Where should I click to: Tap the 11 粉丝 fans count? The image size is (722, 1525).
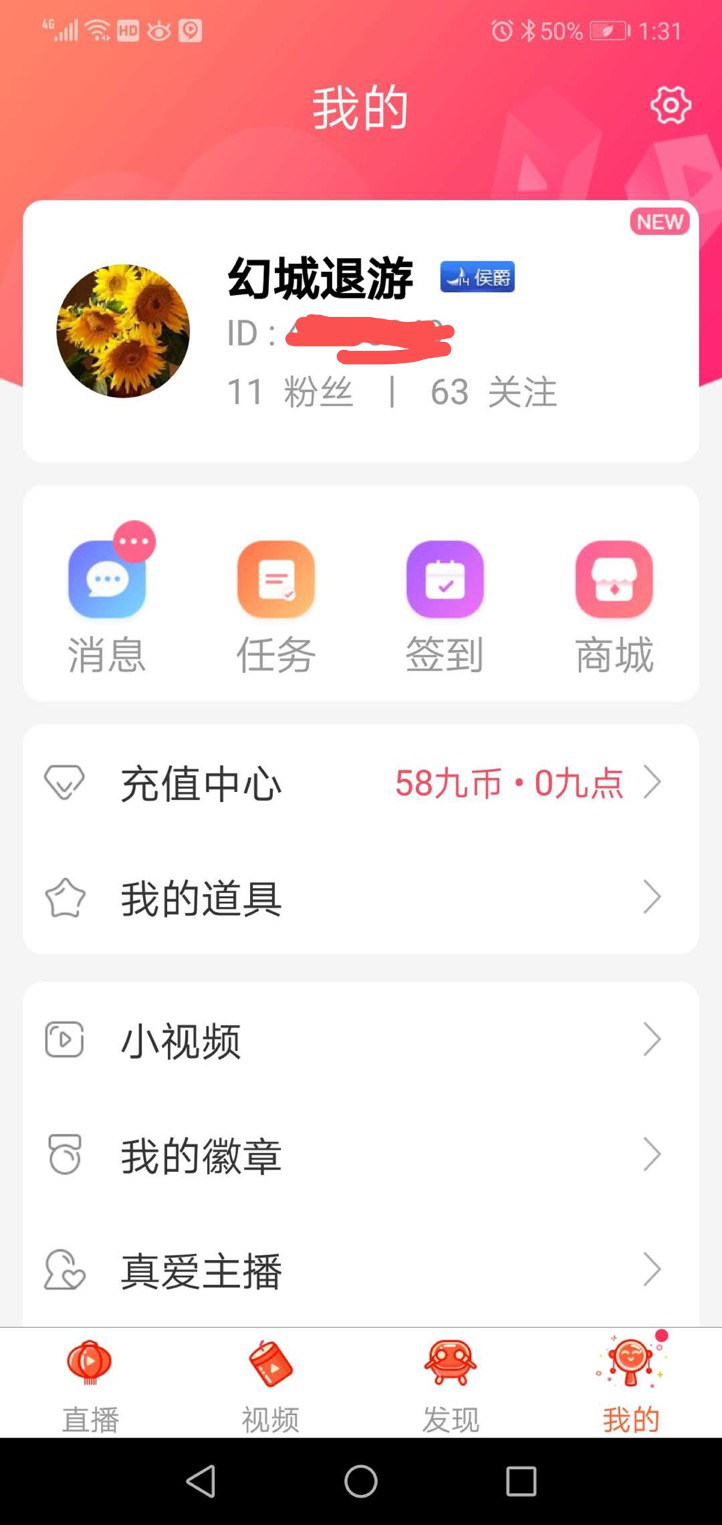point(290,392)
